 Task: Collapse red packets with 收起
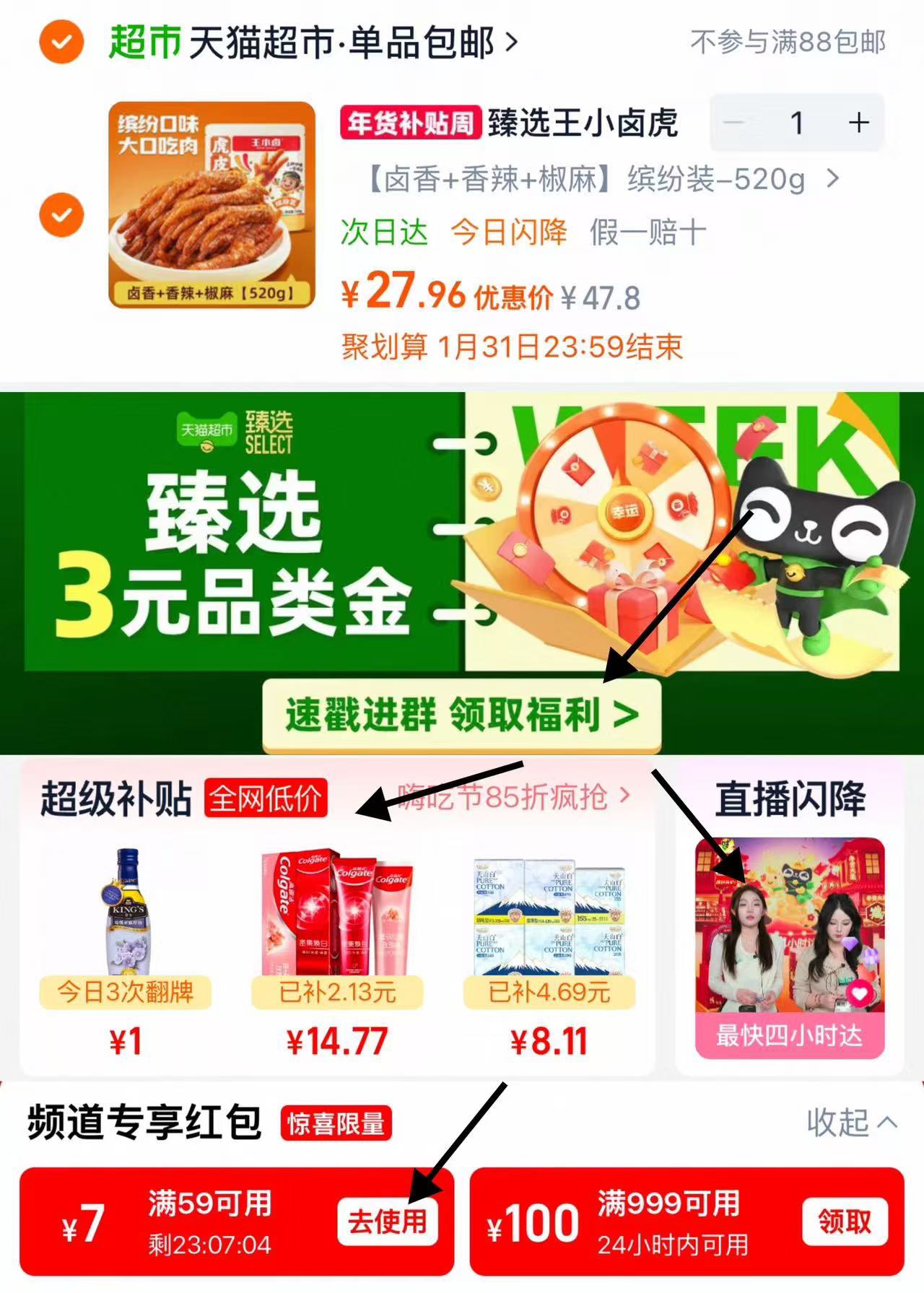(851, 1123)
